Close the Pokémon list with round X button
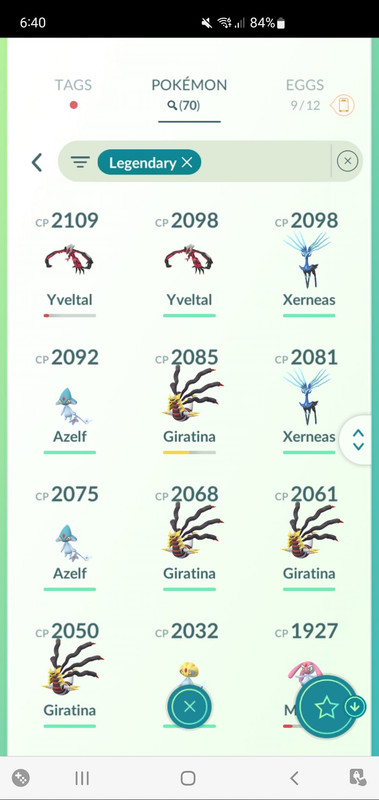The image size is (379, 800). tap(189, 707)
